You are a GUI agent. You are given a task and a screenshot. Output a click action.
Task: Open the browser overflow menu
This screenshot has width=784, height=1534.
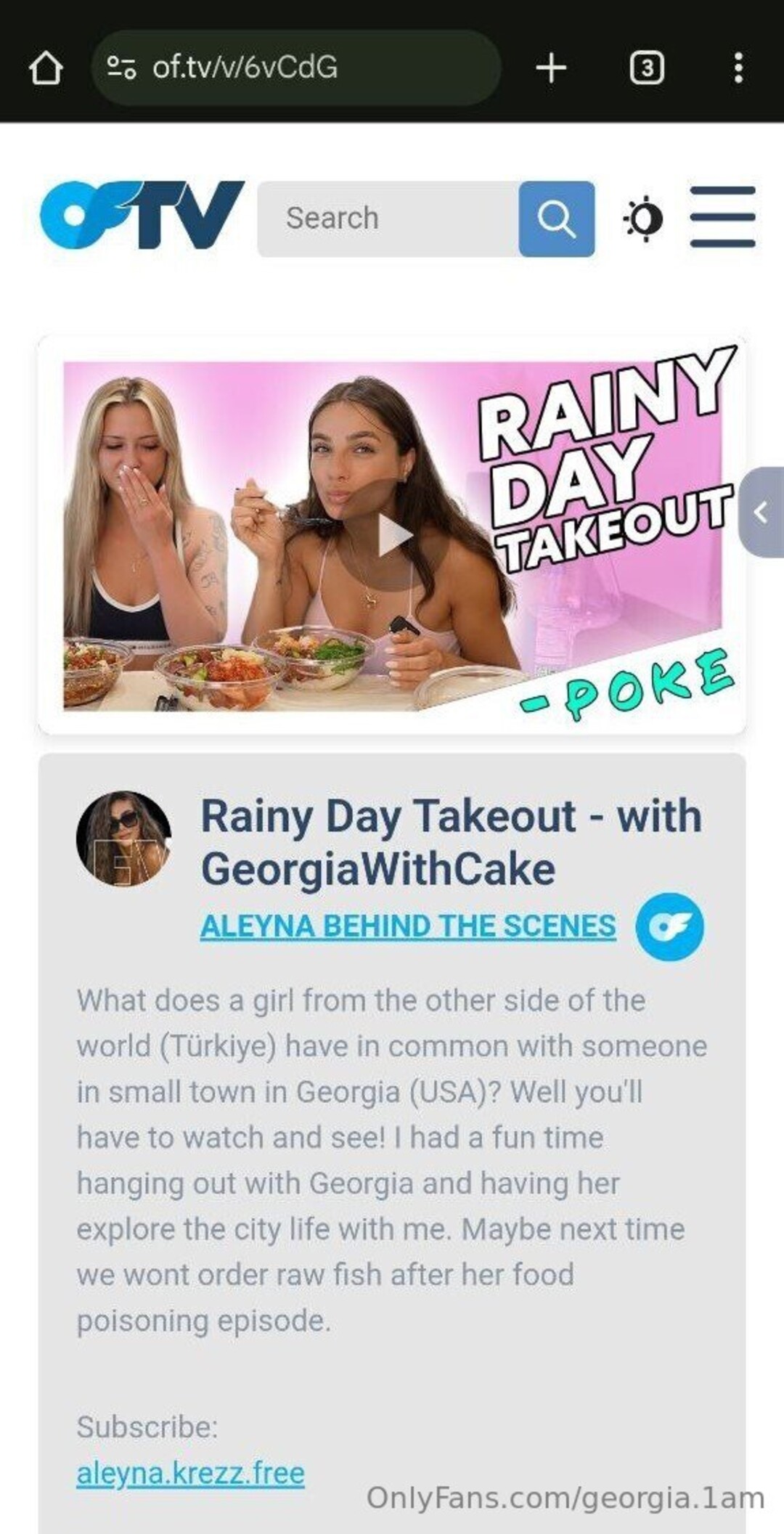(x=738, y=68)
